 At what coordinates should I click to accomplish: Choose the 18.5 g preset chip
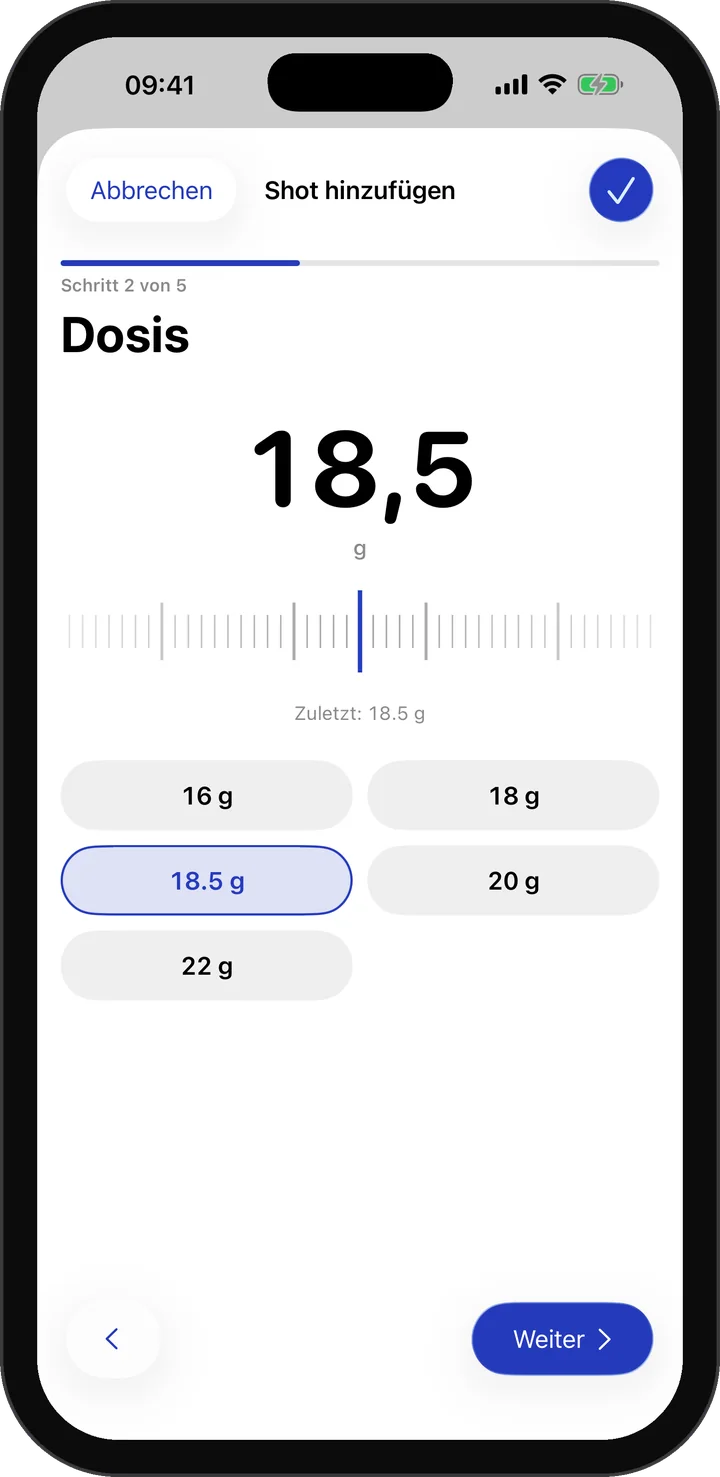[x=207, y=881]
